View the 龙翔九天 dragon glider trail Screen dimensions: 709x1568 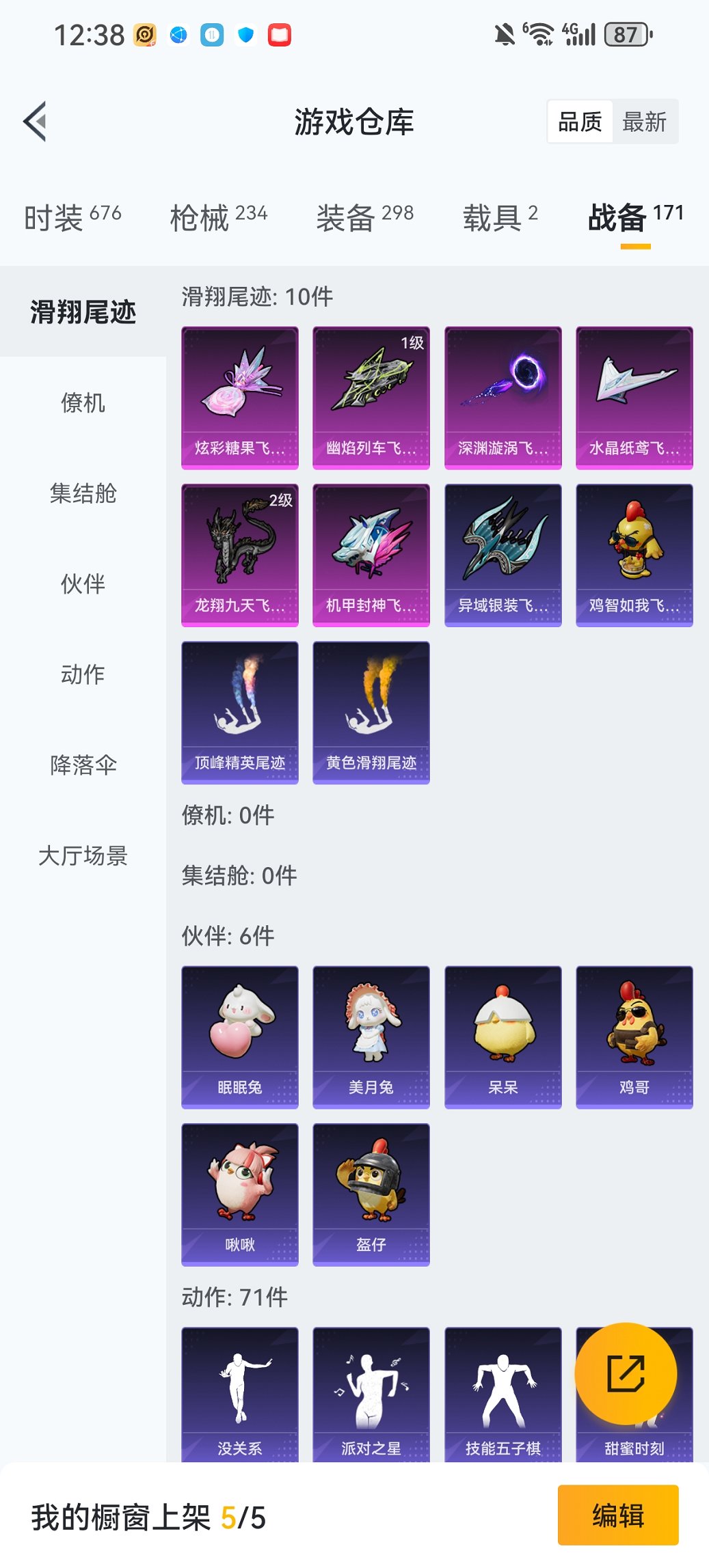[240, 555]
